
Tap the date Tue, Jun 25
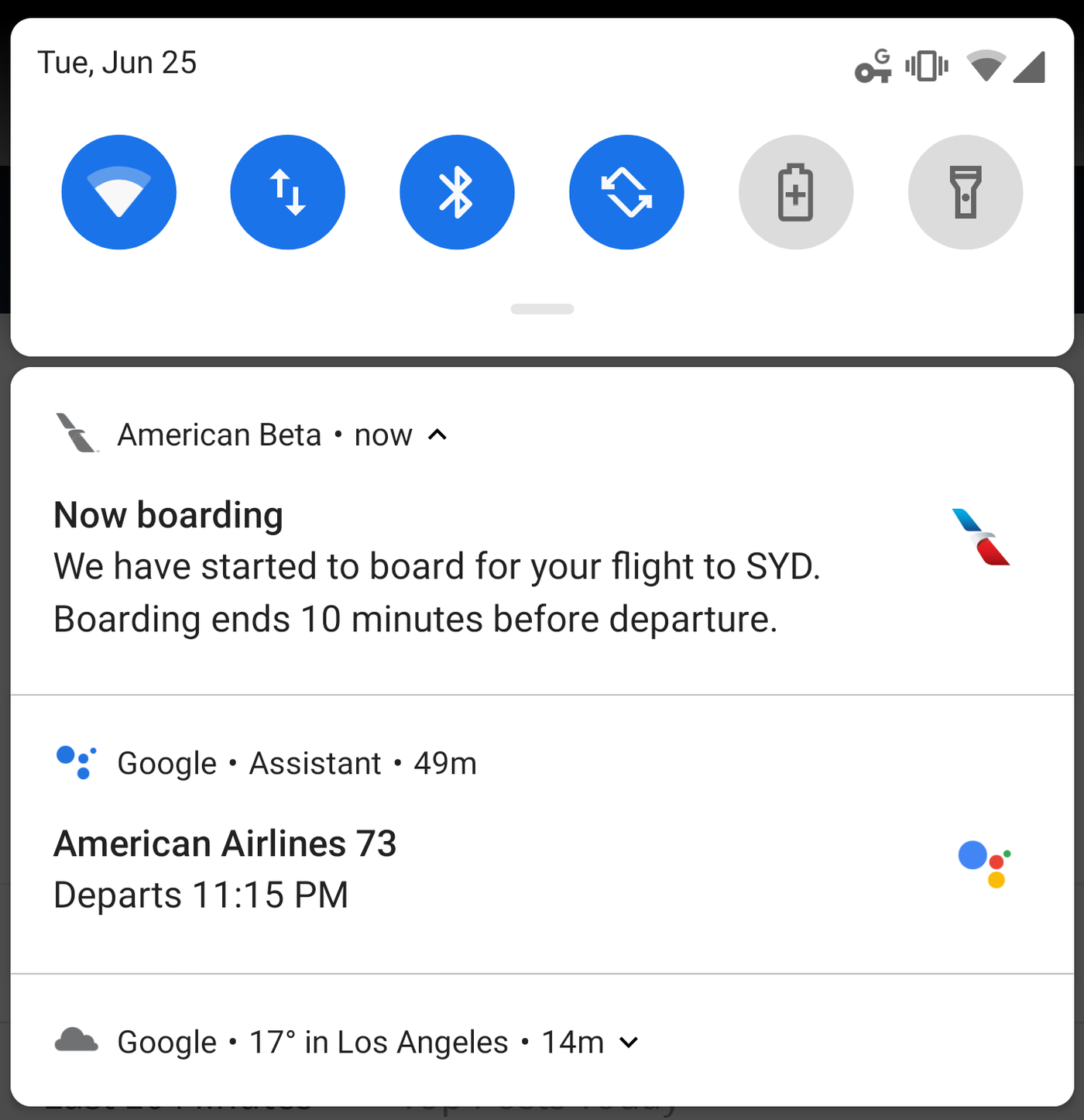point(118,62)
